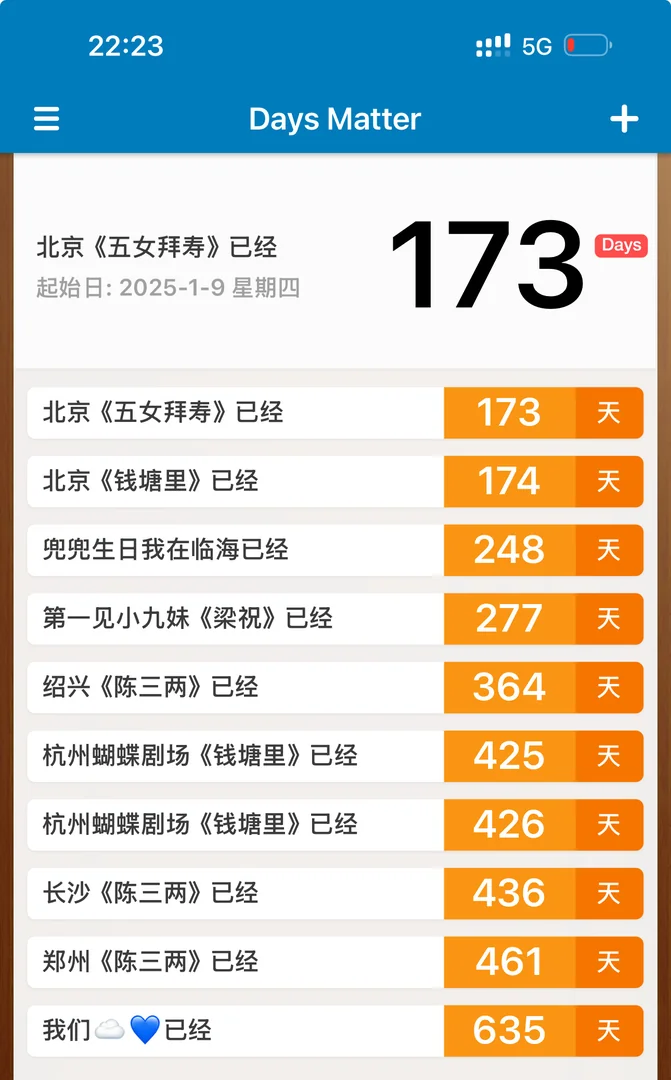Viewport: 671px width, 1080px height.
Task: View 长沙《陈三两》已经 event
Action: (335, 893)
